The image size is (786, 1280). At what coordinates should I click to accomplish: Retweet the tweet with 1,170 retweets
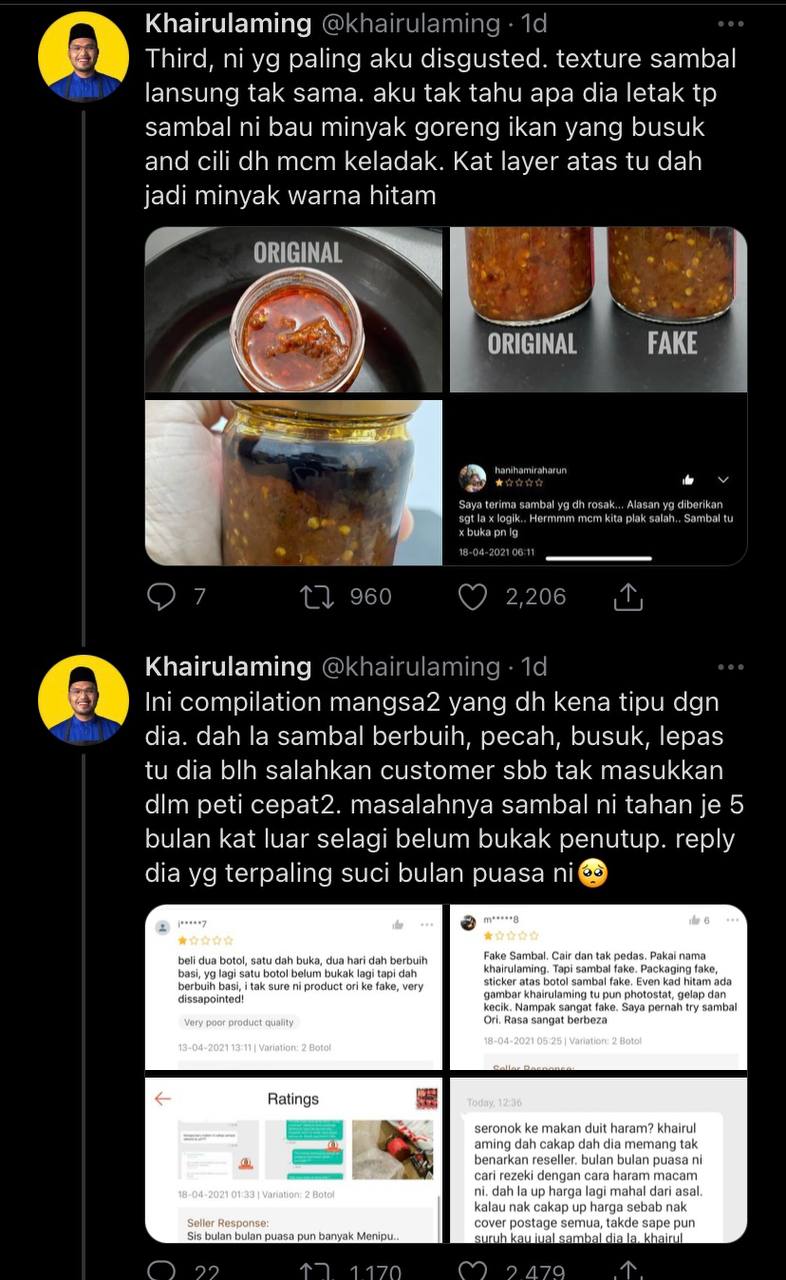tap(316, 1271)
